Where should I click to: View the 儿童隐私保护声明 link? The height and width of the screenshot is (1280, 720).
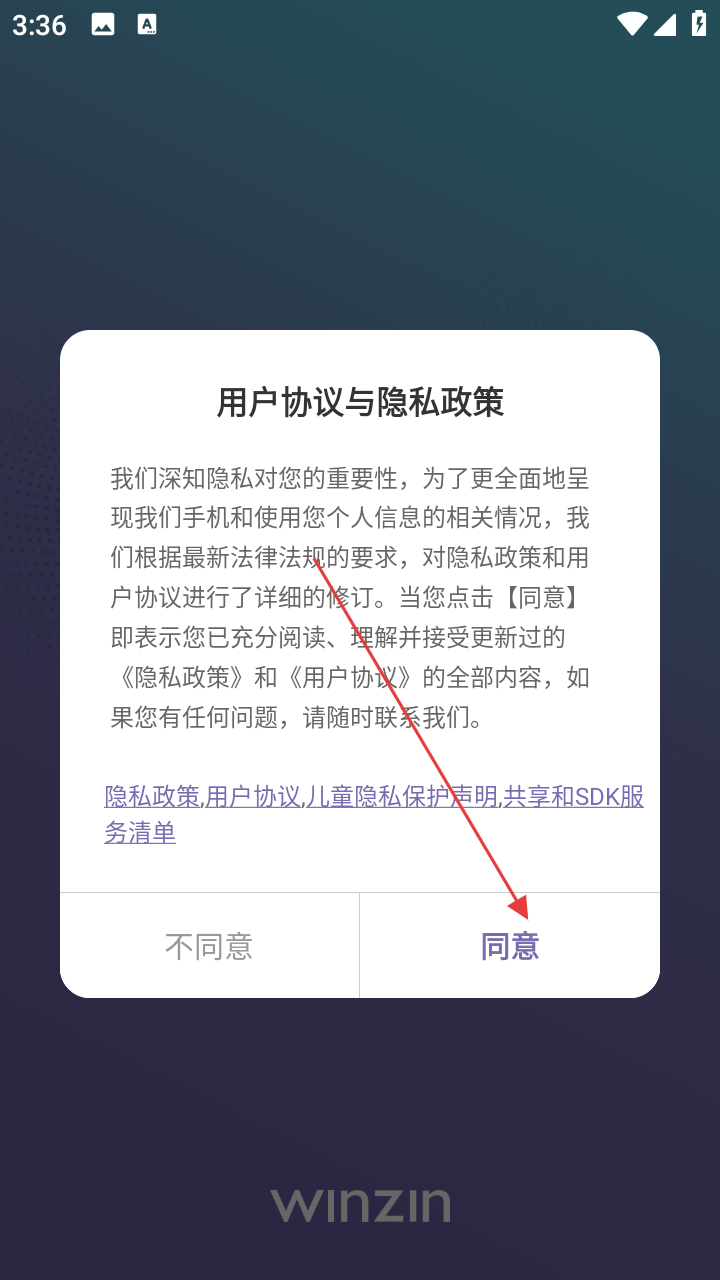pos(402,796)
